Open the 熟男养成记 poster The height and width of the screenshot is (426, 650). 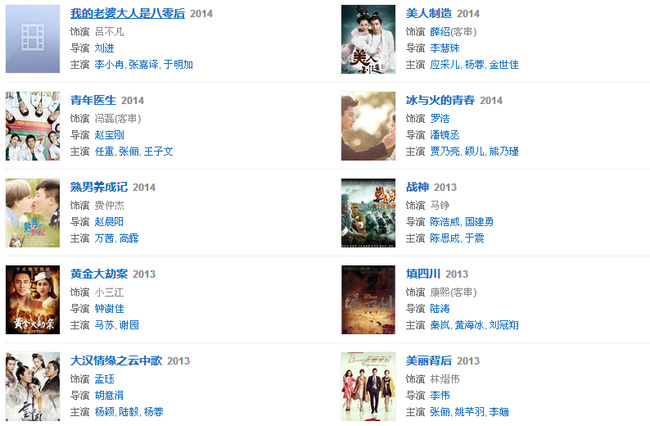coord(33,212)
